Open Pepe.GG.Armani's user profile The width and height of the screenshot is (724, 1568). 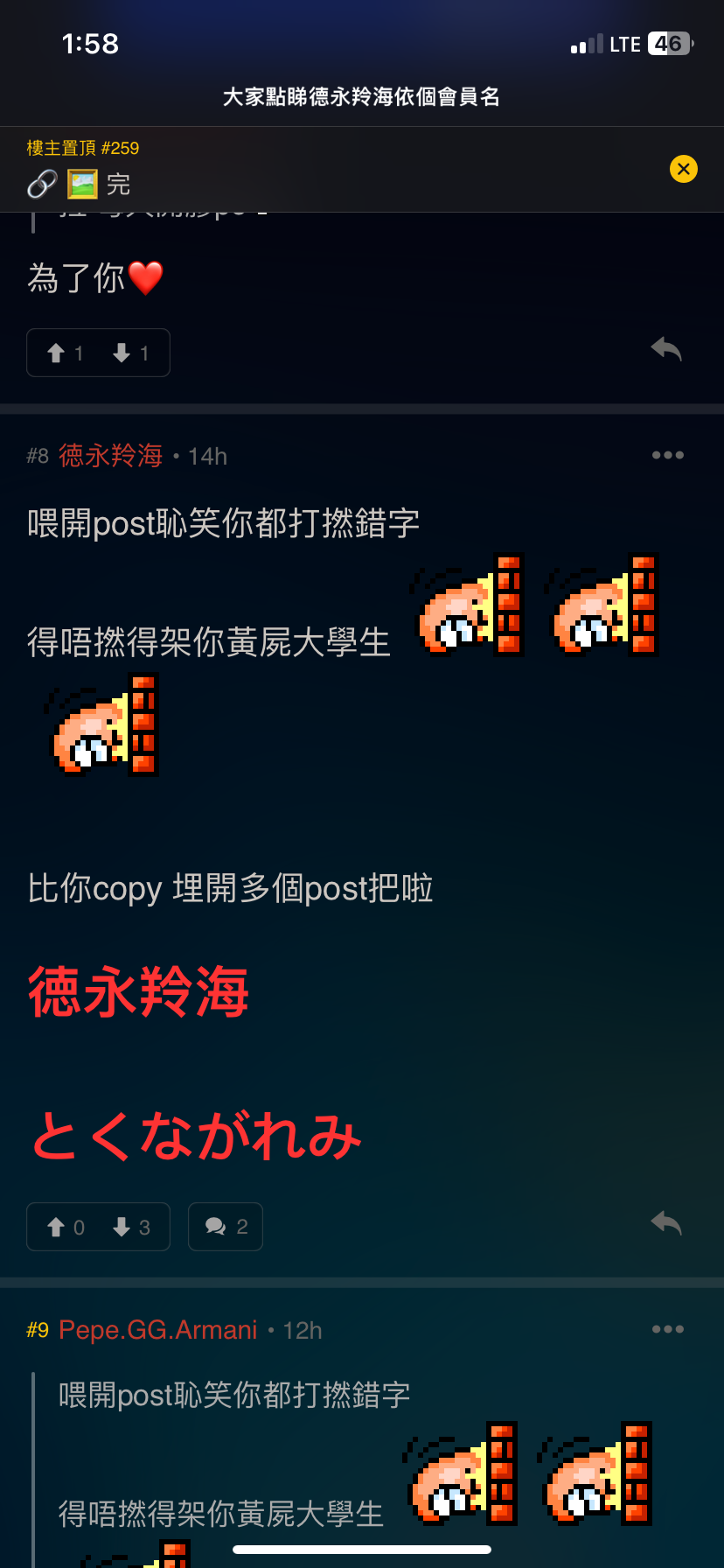tap(157, 1328)
